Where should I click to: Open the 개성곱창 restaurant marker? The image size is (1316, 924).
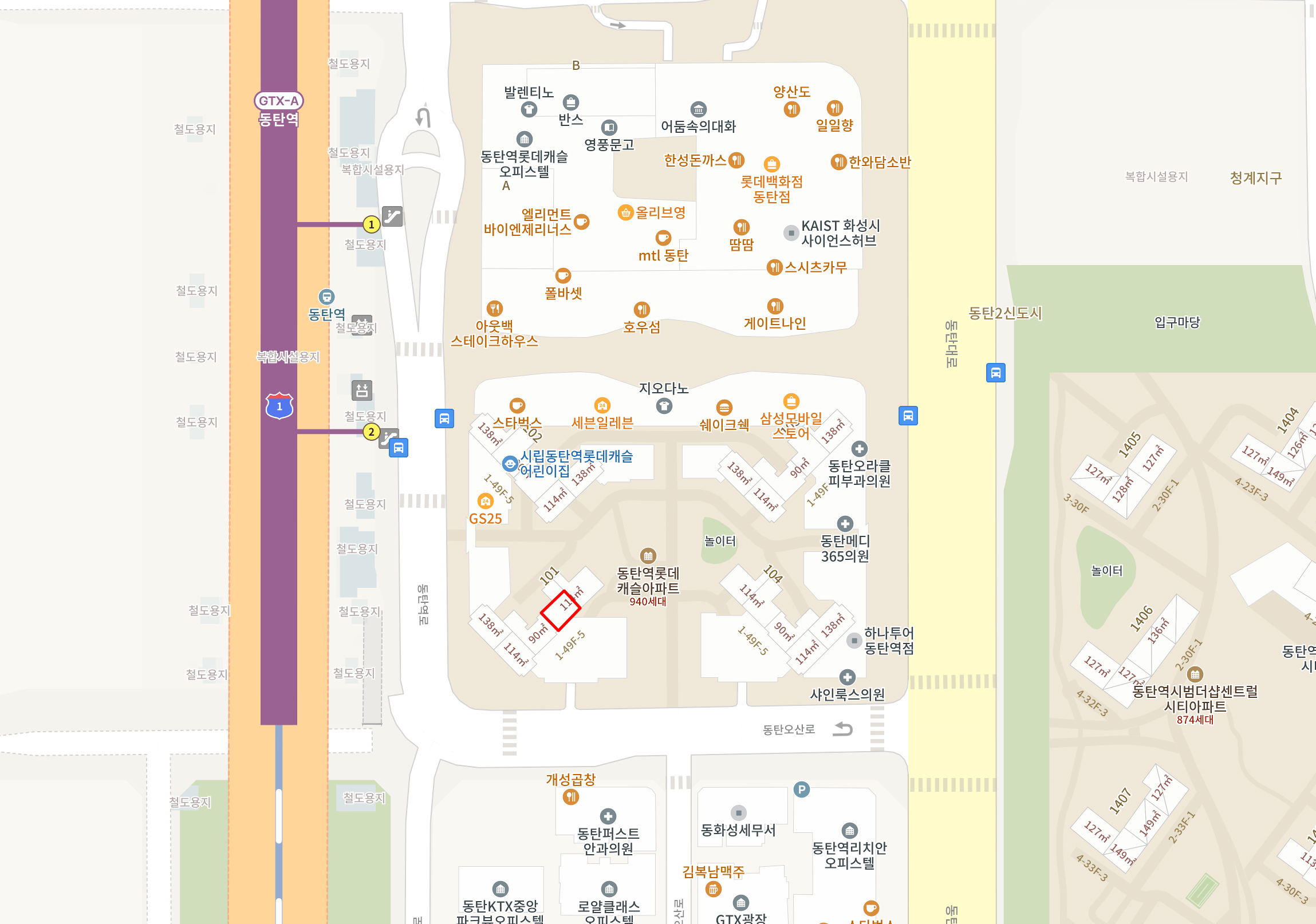(x=570, y=796)
